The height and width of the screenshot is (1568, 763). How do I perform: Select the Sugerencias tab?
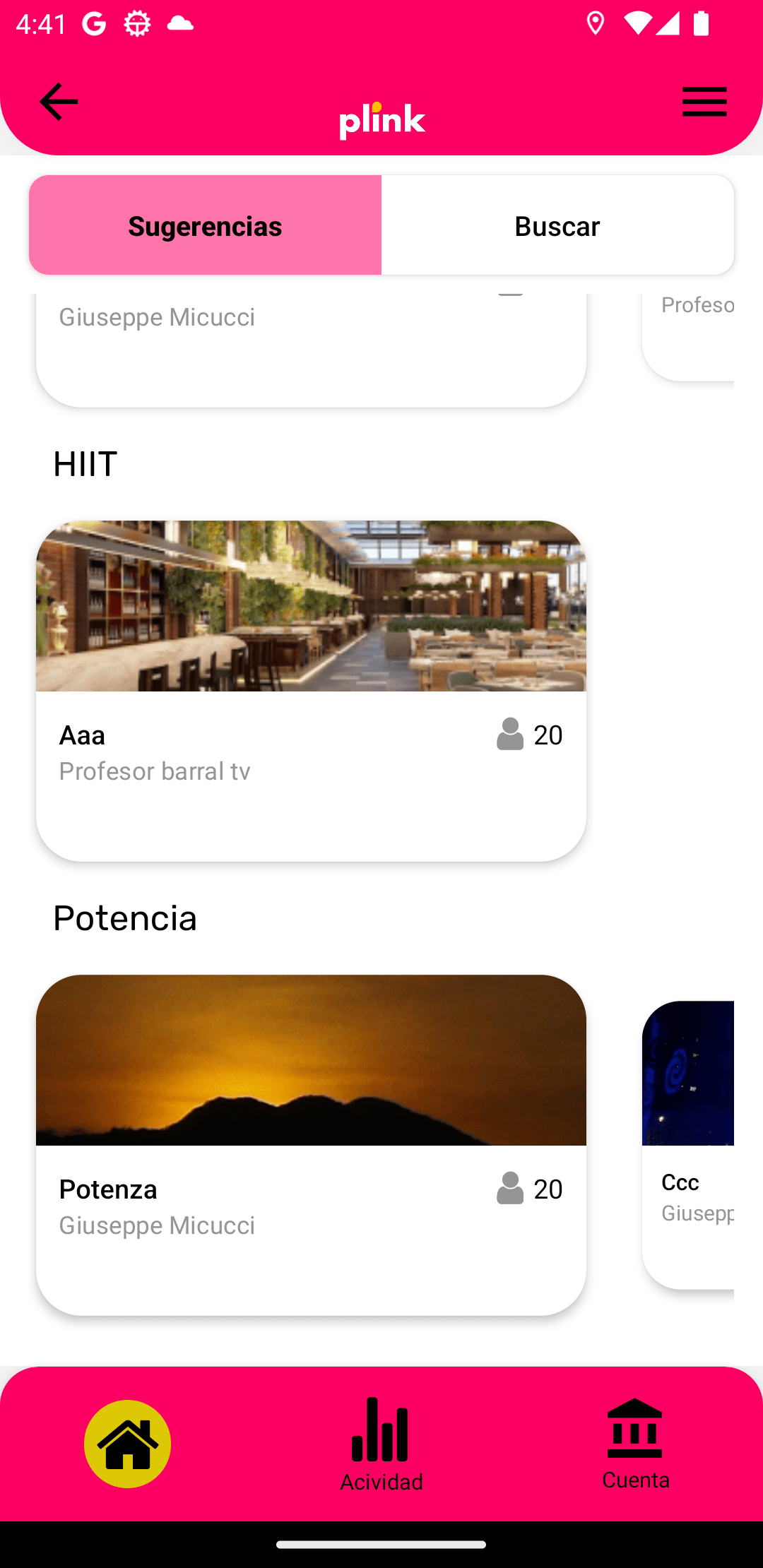pos(205,225)
